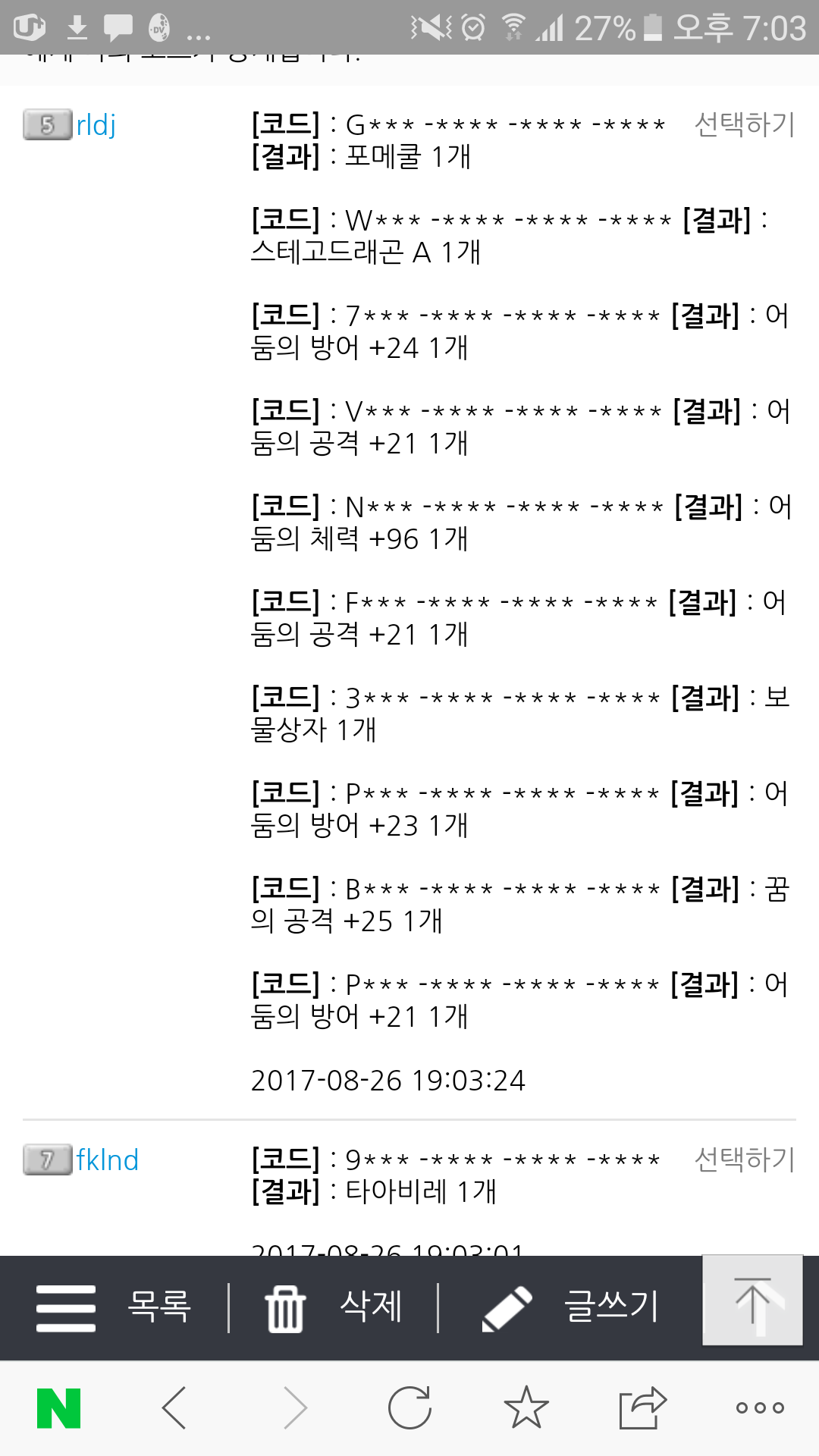Reload the current page
This screenshot has height=1456, width=819.
(x=409, y=1408)
